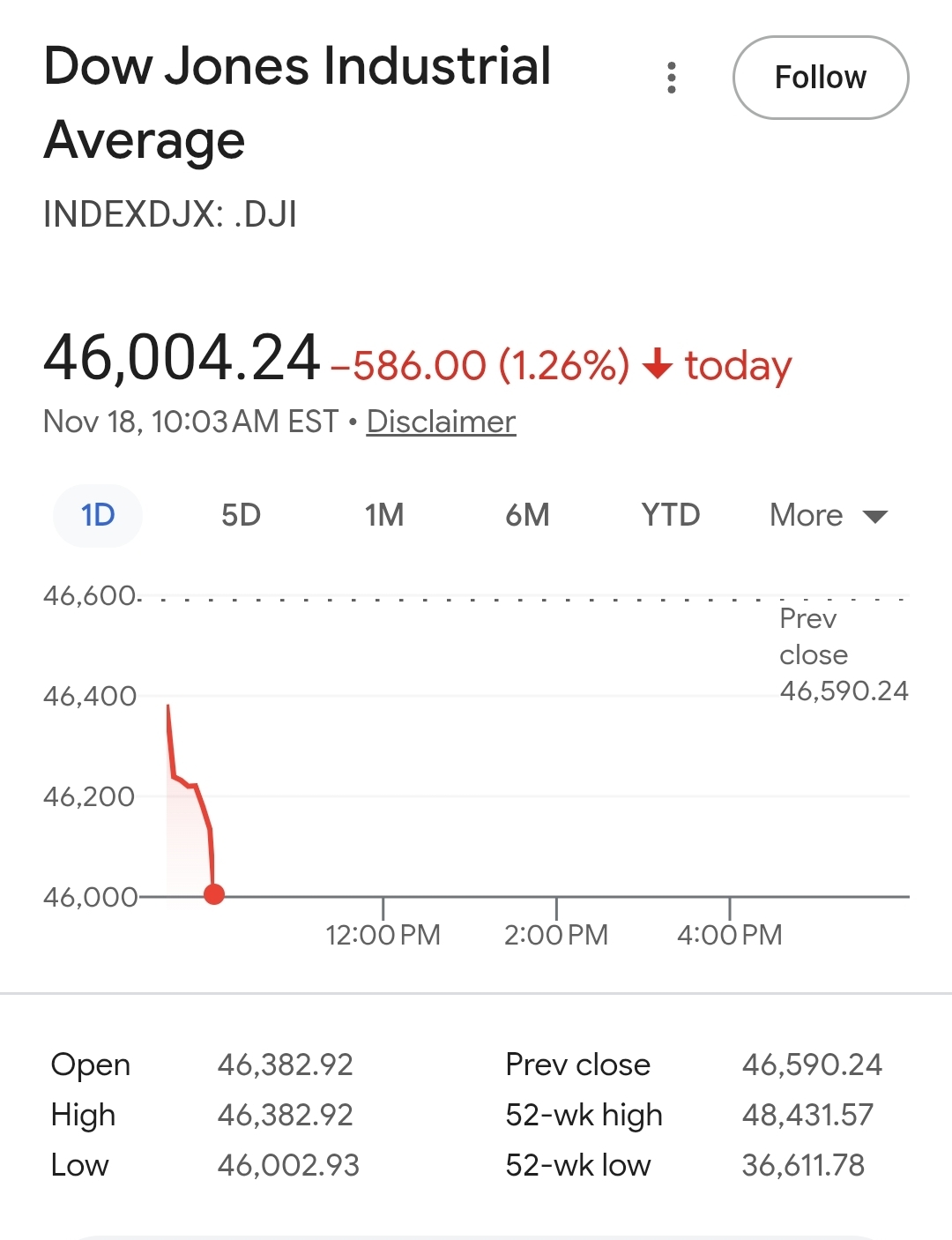
Task: Select the 1M time range
Action: (x=383, y=515)
